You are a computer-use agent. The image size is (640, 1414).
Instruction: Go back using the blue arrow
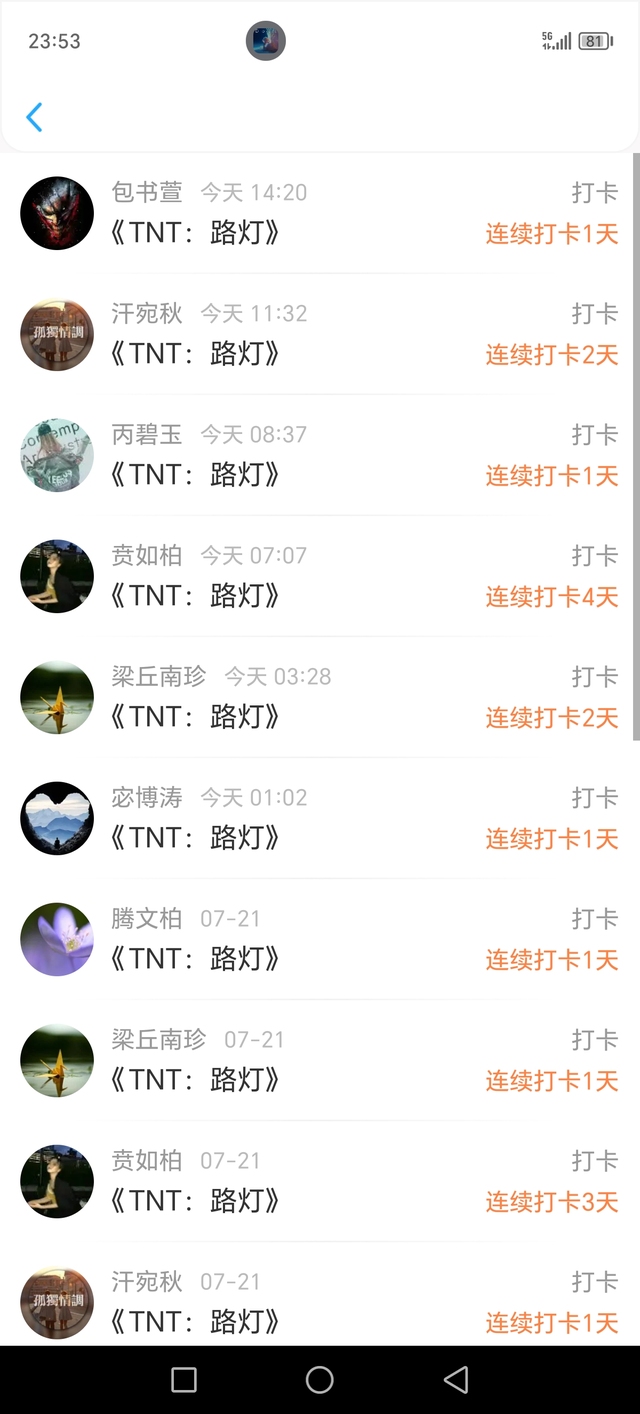point(34,117)
